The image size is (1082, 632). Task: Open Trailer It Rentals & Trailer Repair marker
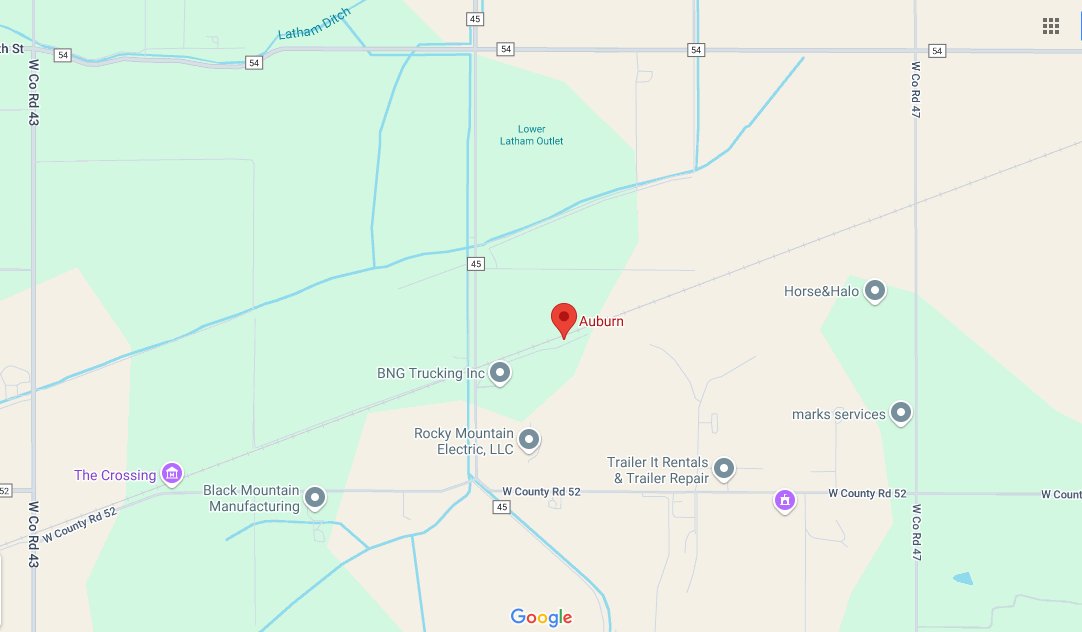tap(724, 467)
